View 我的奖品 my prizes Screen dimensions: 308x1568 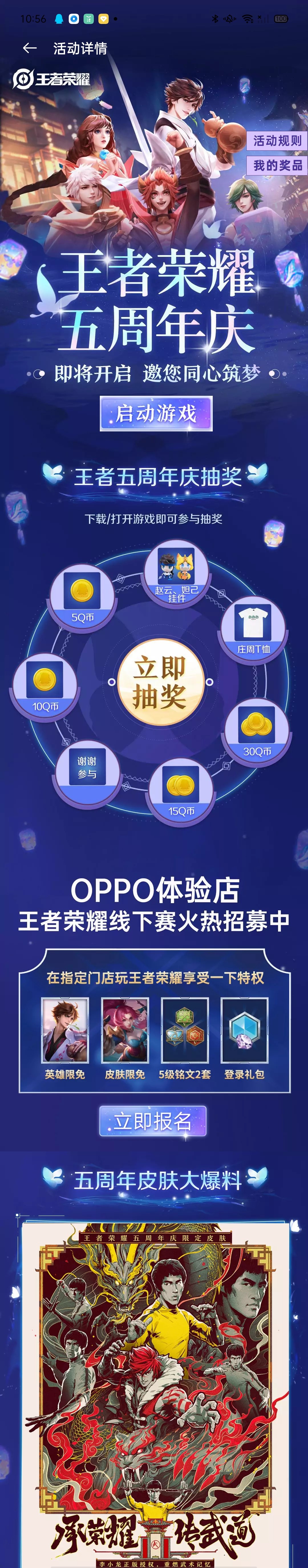coord(277,166)
